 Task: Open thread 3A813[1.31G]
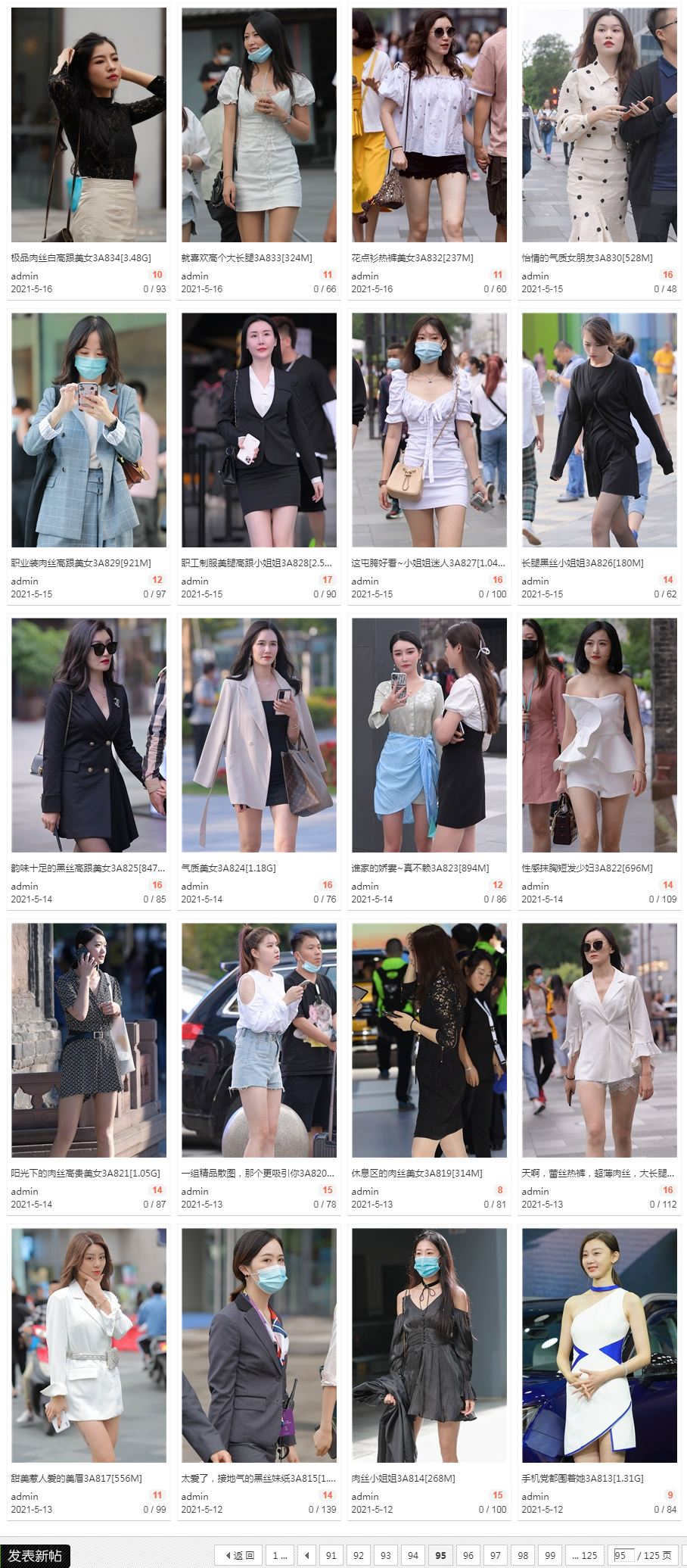[583, 1478]
